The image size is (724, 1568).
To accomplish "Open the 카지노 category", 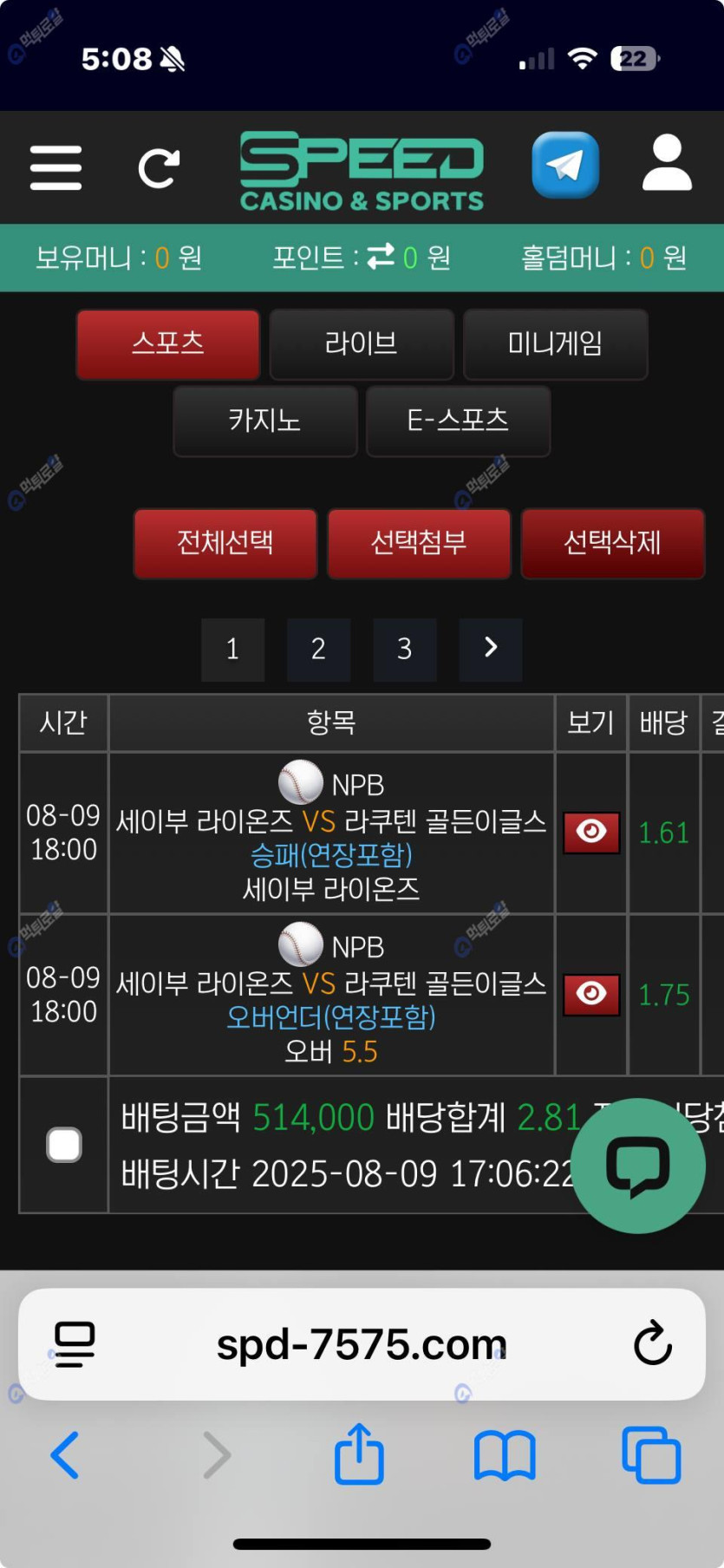I will (265, 421).
